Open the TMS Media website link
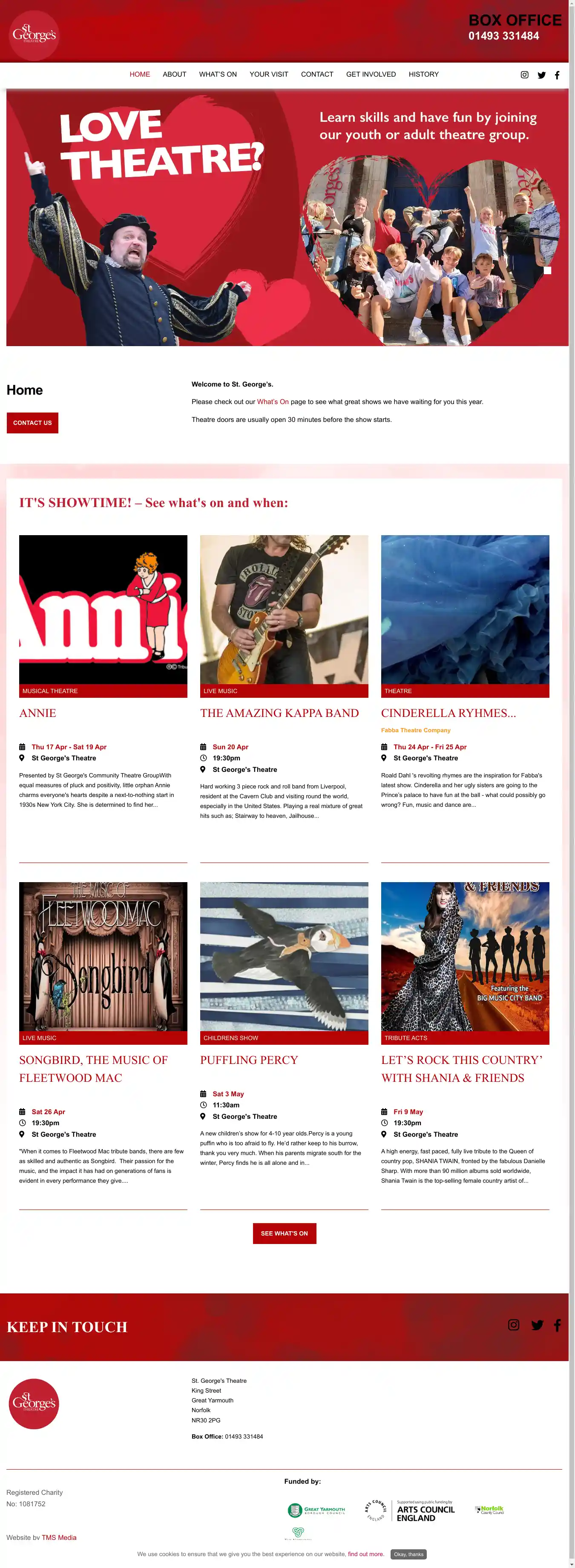 click(x=59, y=1538)
